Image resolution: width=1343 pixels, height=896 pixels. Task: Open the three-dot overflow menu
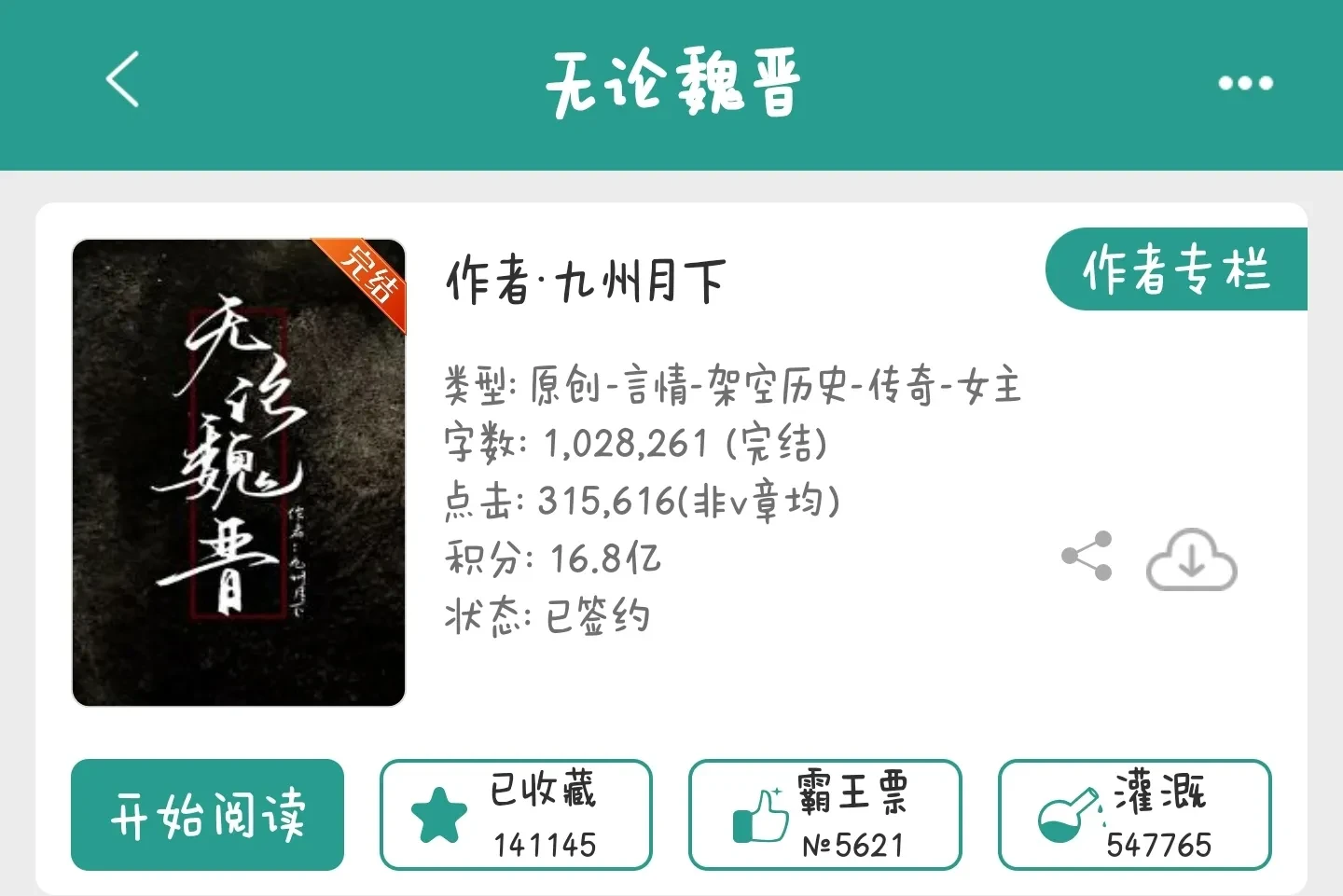point(1245,83)
